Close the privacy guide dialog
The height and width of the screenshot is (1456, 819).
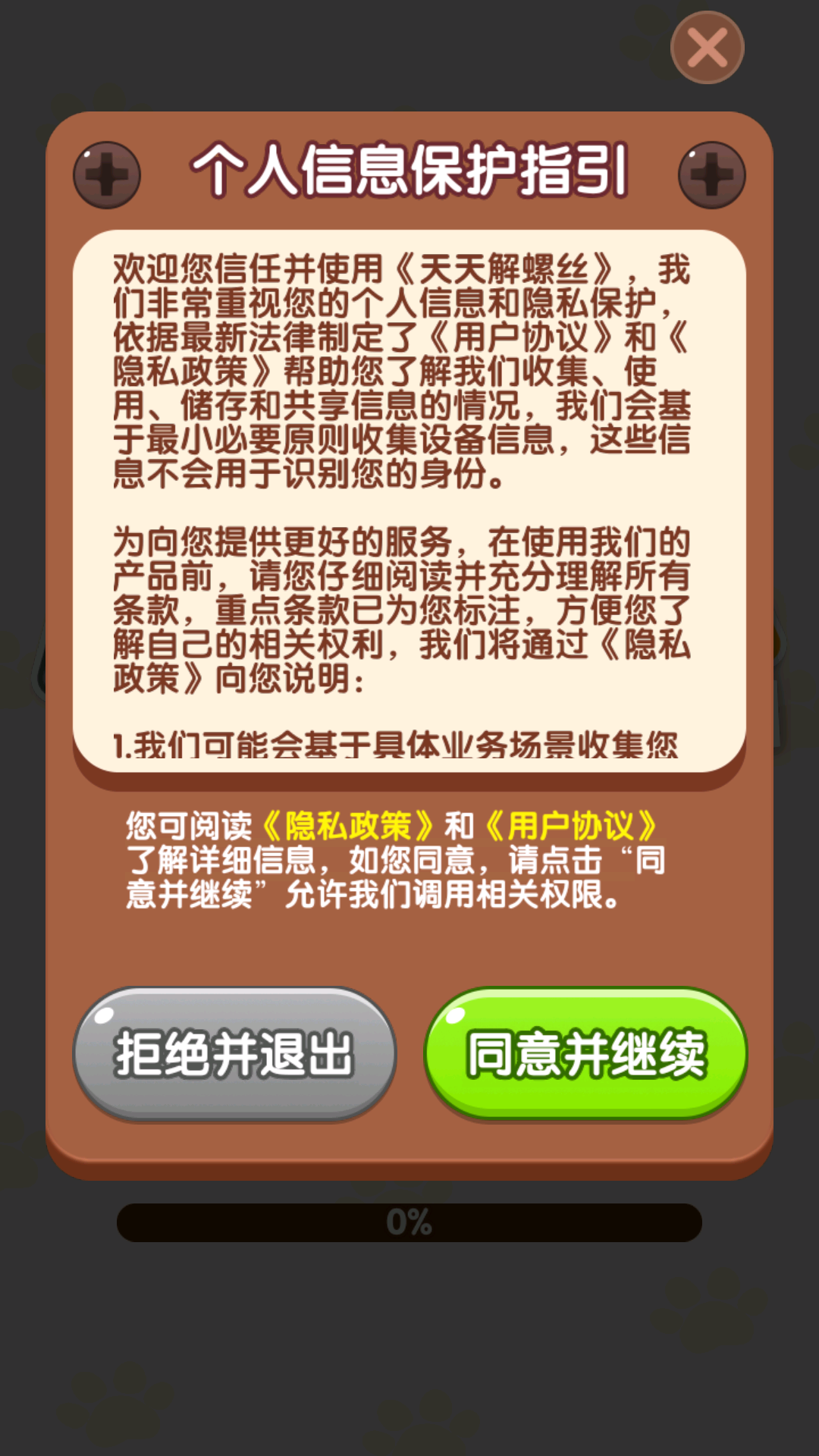(x=707, y=48)
